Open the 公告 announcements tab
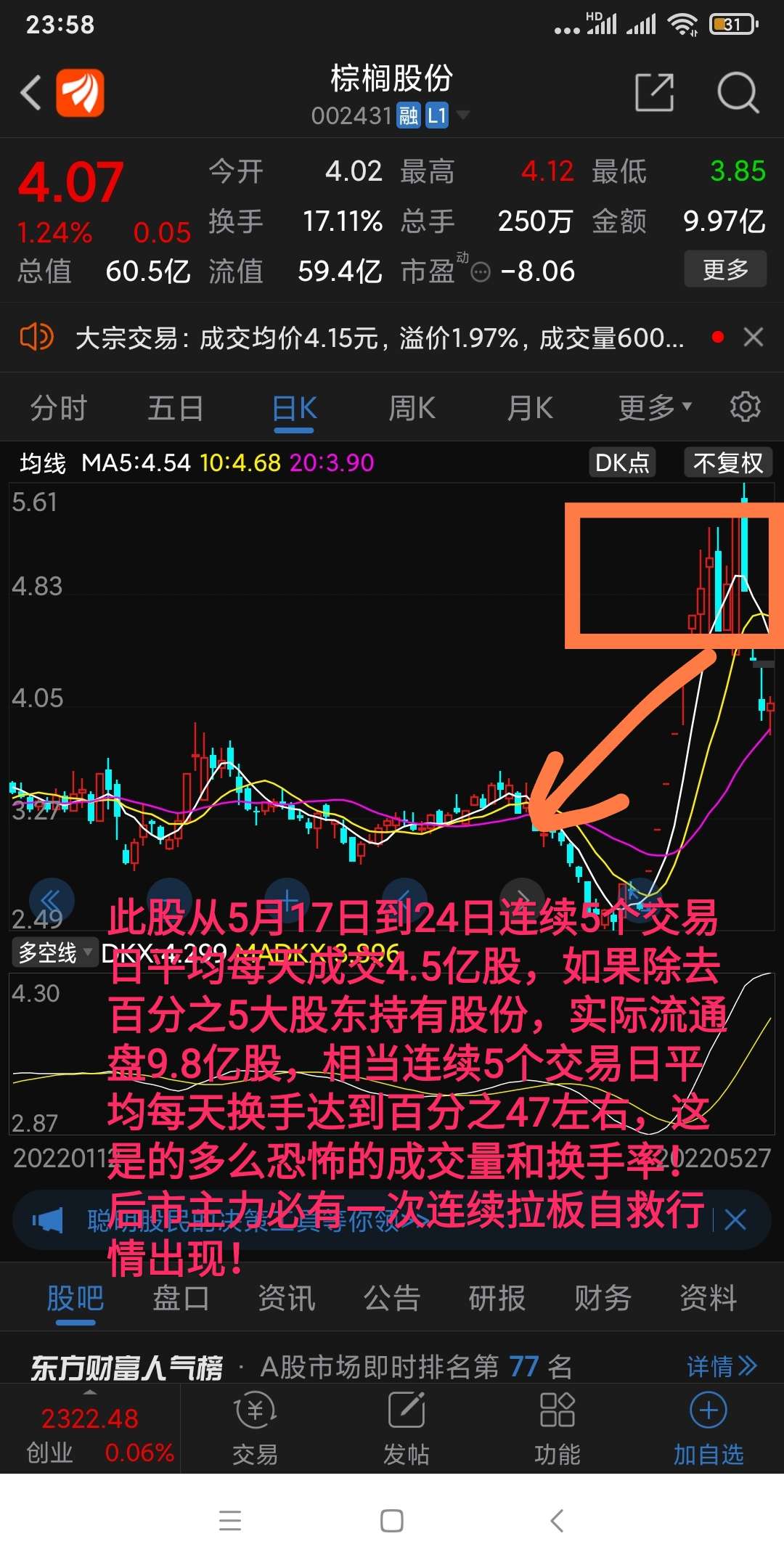The image size is (784, 1568). pyautogui.click(x=392, y=1298)
